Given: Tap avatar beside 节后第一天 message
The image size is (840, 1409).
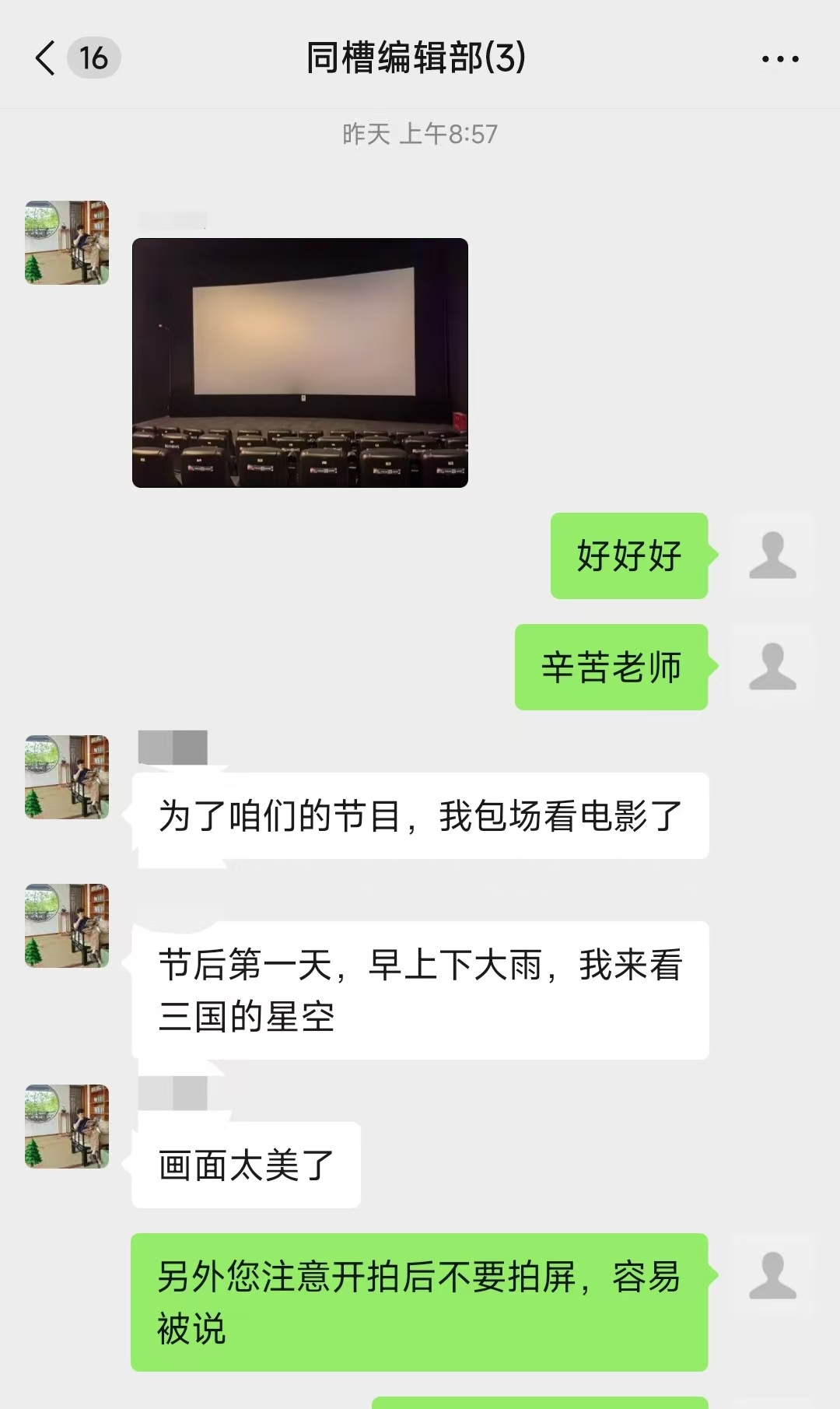Looking at the screenshot, I should click(x=67, y=926).
